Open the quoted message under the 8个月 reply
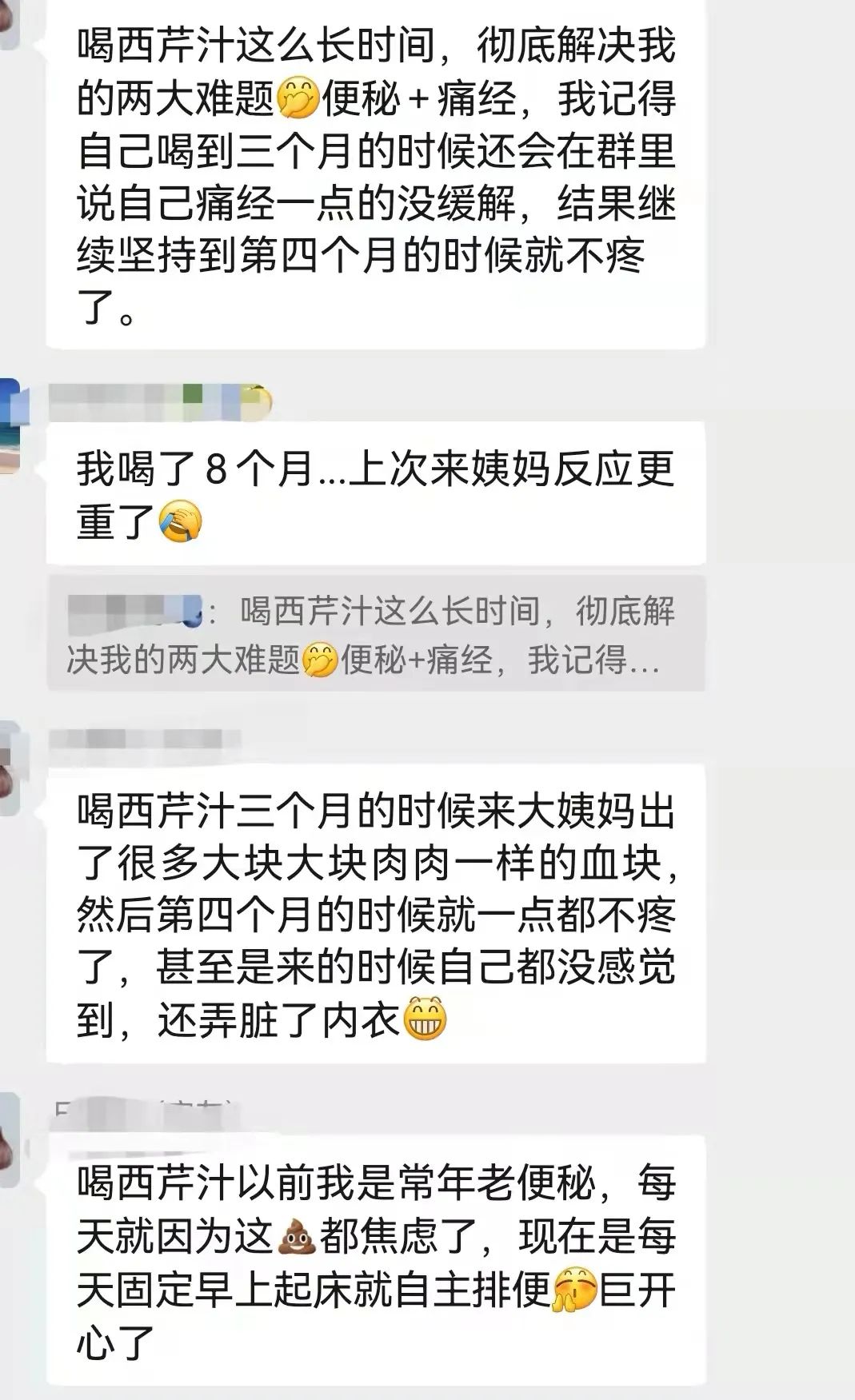Screen dimensions: 855x1400 tap(376, 633)
